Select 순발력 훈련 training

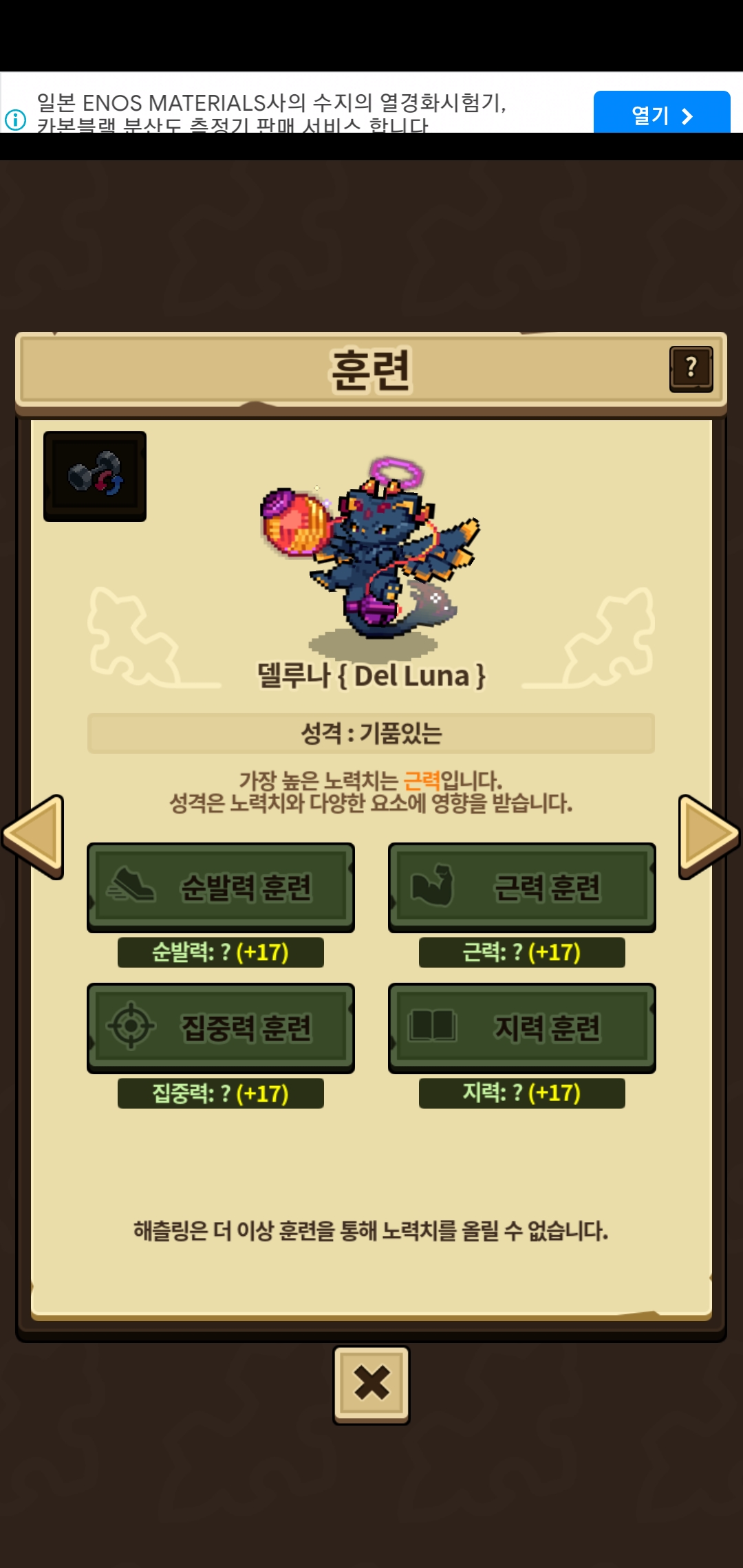(x=221, y=887)
